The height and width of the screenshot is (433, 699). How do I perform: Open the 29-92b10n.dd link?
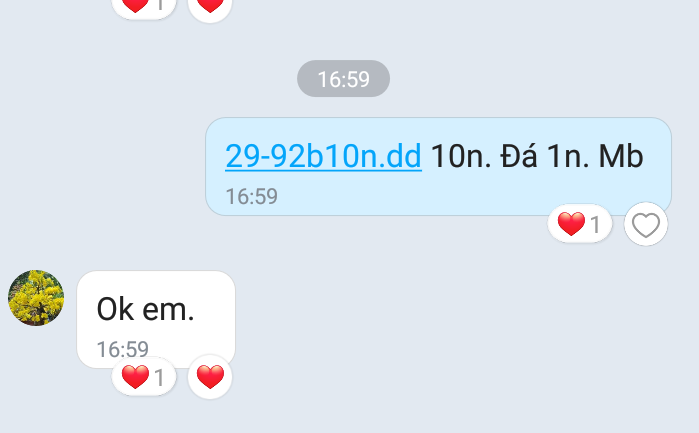pyautogui.click(x=323, y=156)
